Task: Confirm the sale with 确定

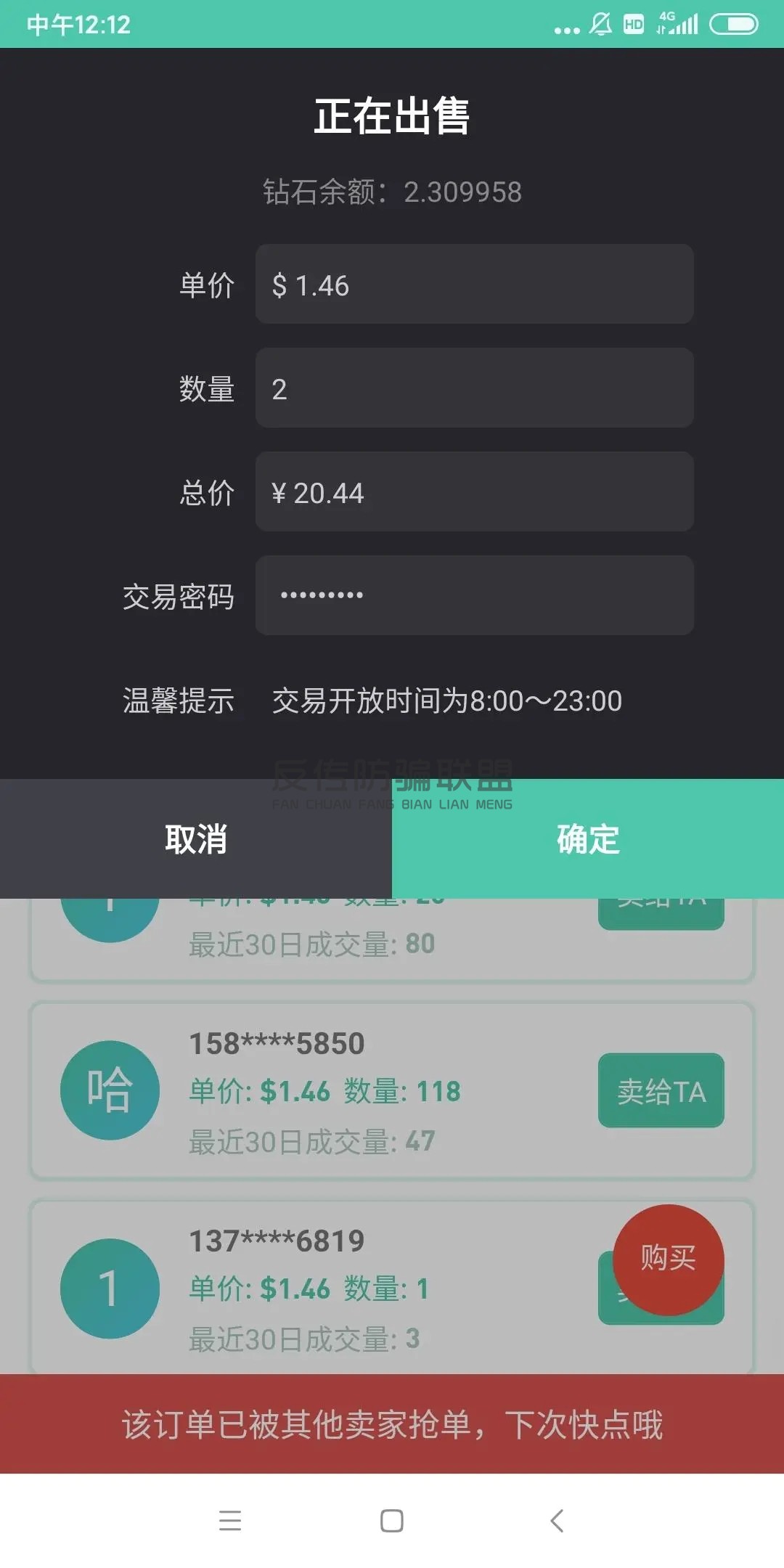Action: 588,839
